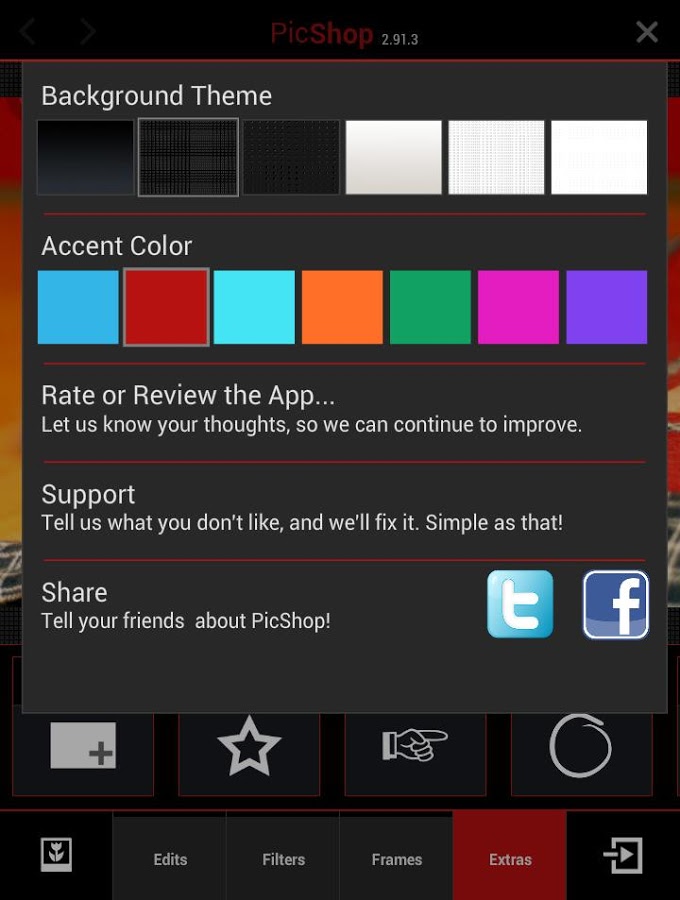Viewport: 680px width, 900px height.
Task: Choose the dark gradient background theme
Action: tap(85, 157)
